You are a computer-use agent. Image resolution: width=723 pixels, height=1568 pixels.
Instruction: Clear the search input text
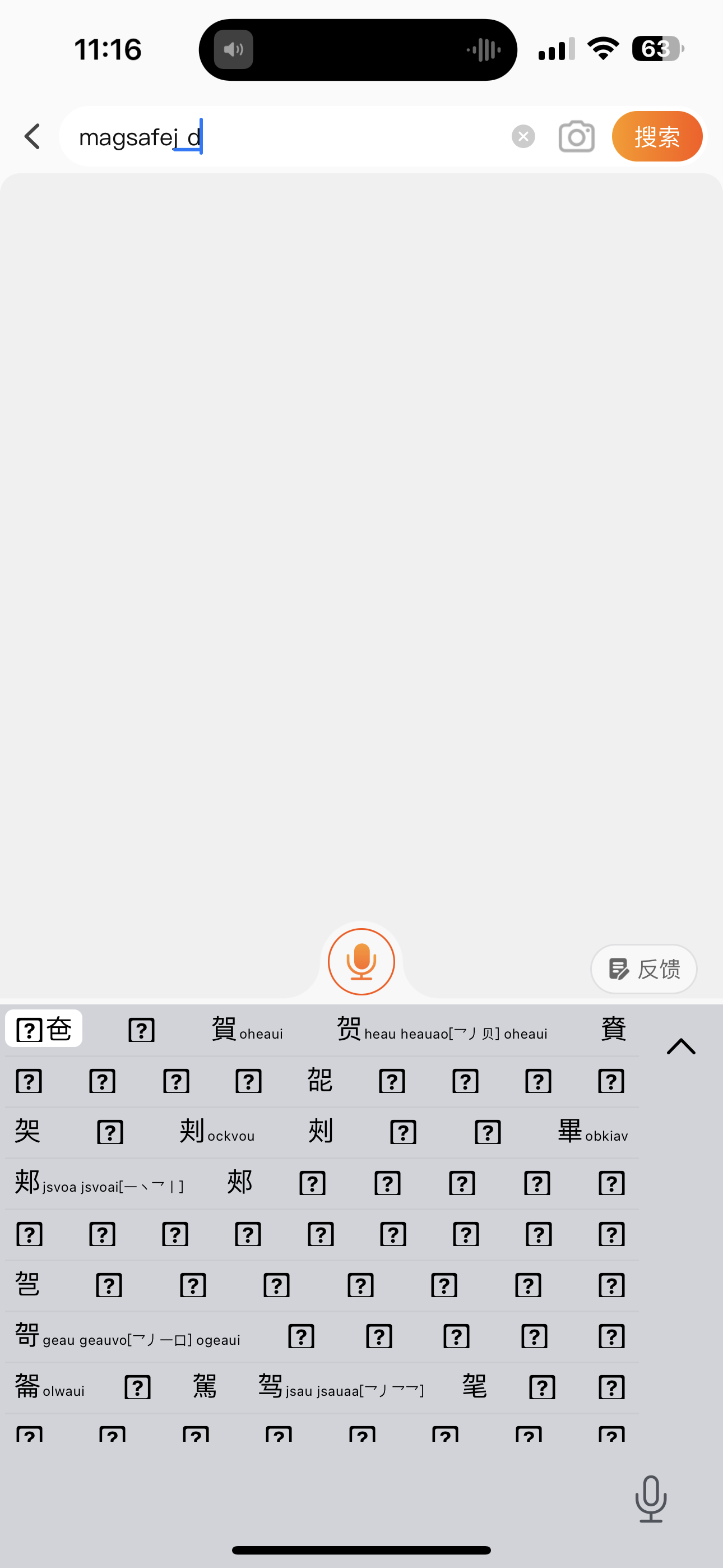tap(523, 135)
